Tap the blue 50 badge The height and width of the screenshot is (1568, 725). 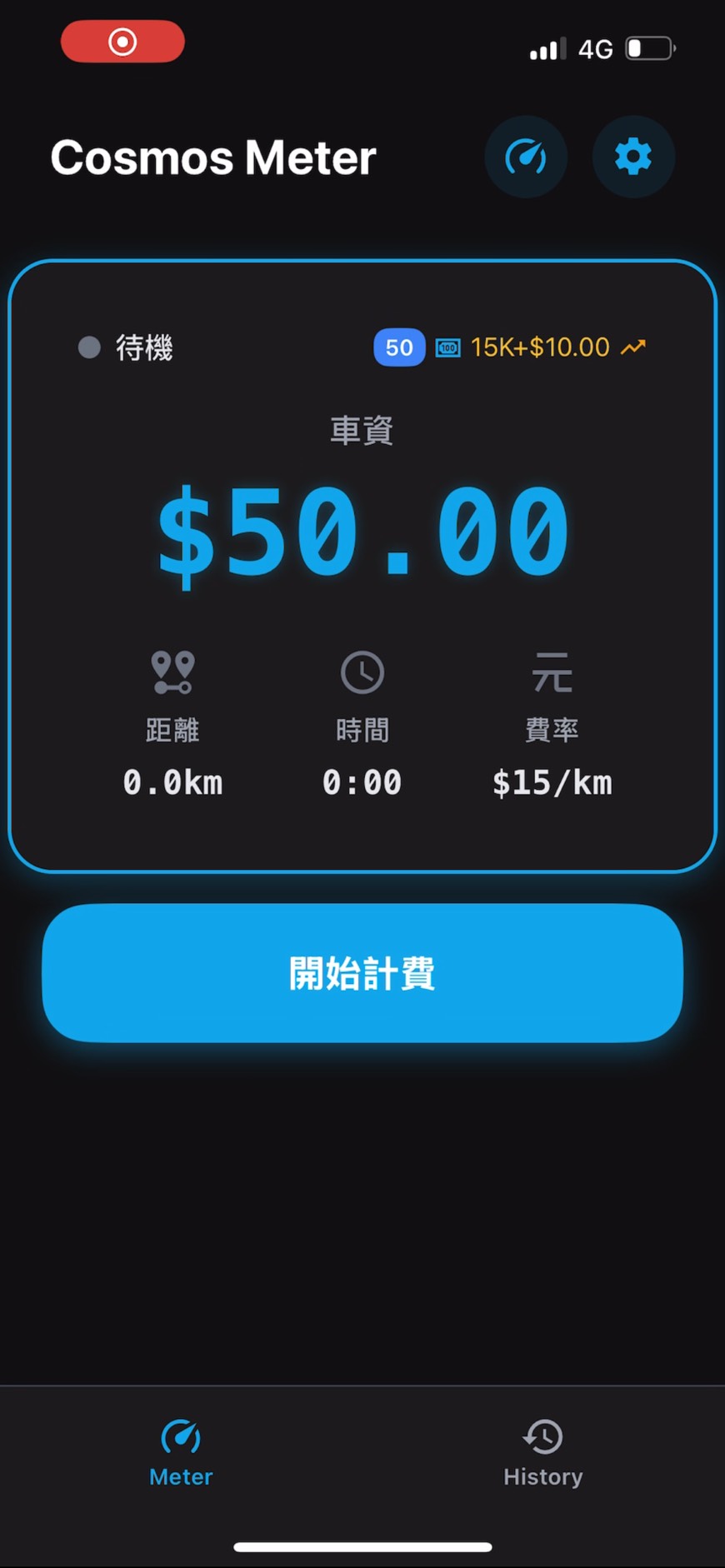pyautogui.click(x=397, y=347)
